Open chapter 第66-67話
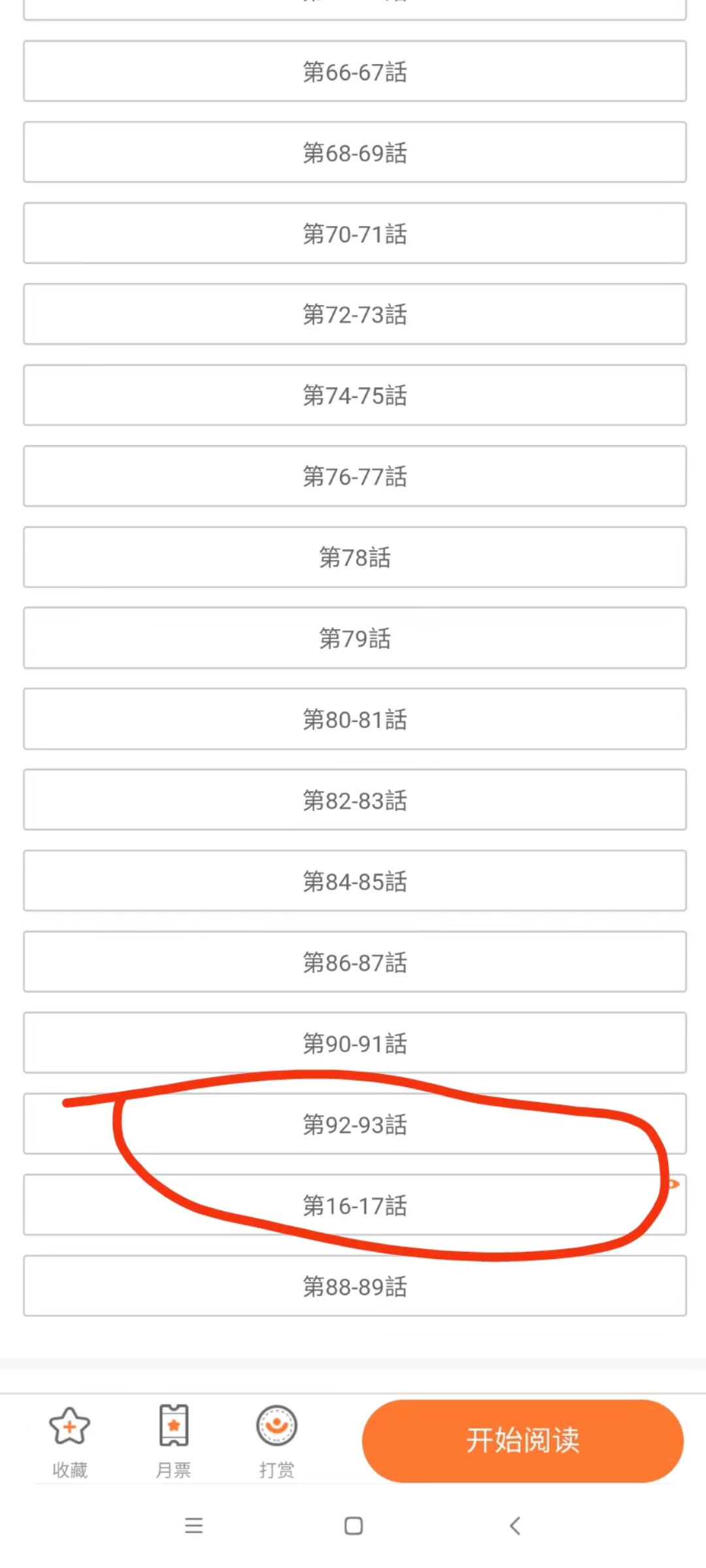Screen dimensions: 706x1568 354,72
